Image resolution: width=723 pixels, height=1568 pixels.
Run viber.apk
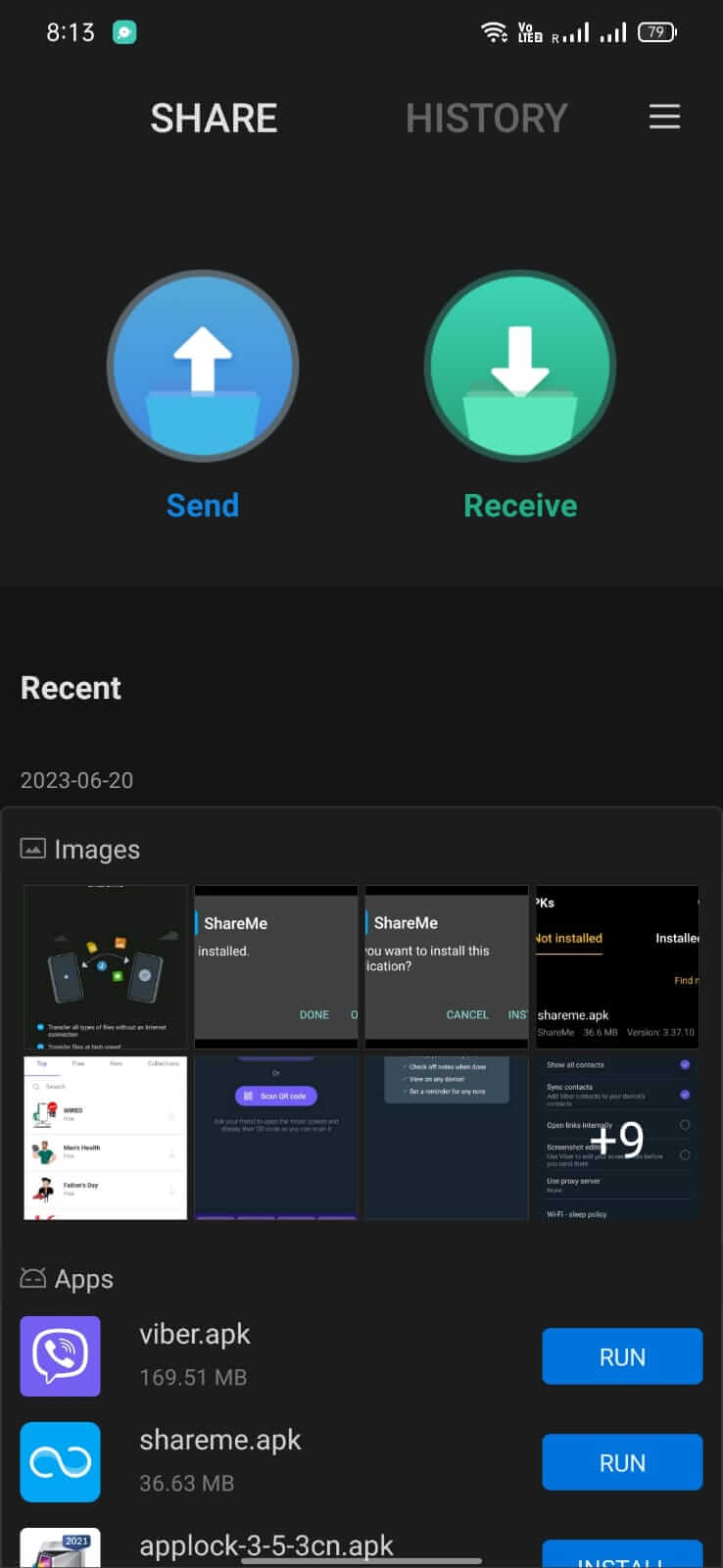[x=621, y=1356]
